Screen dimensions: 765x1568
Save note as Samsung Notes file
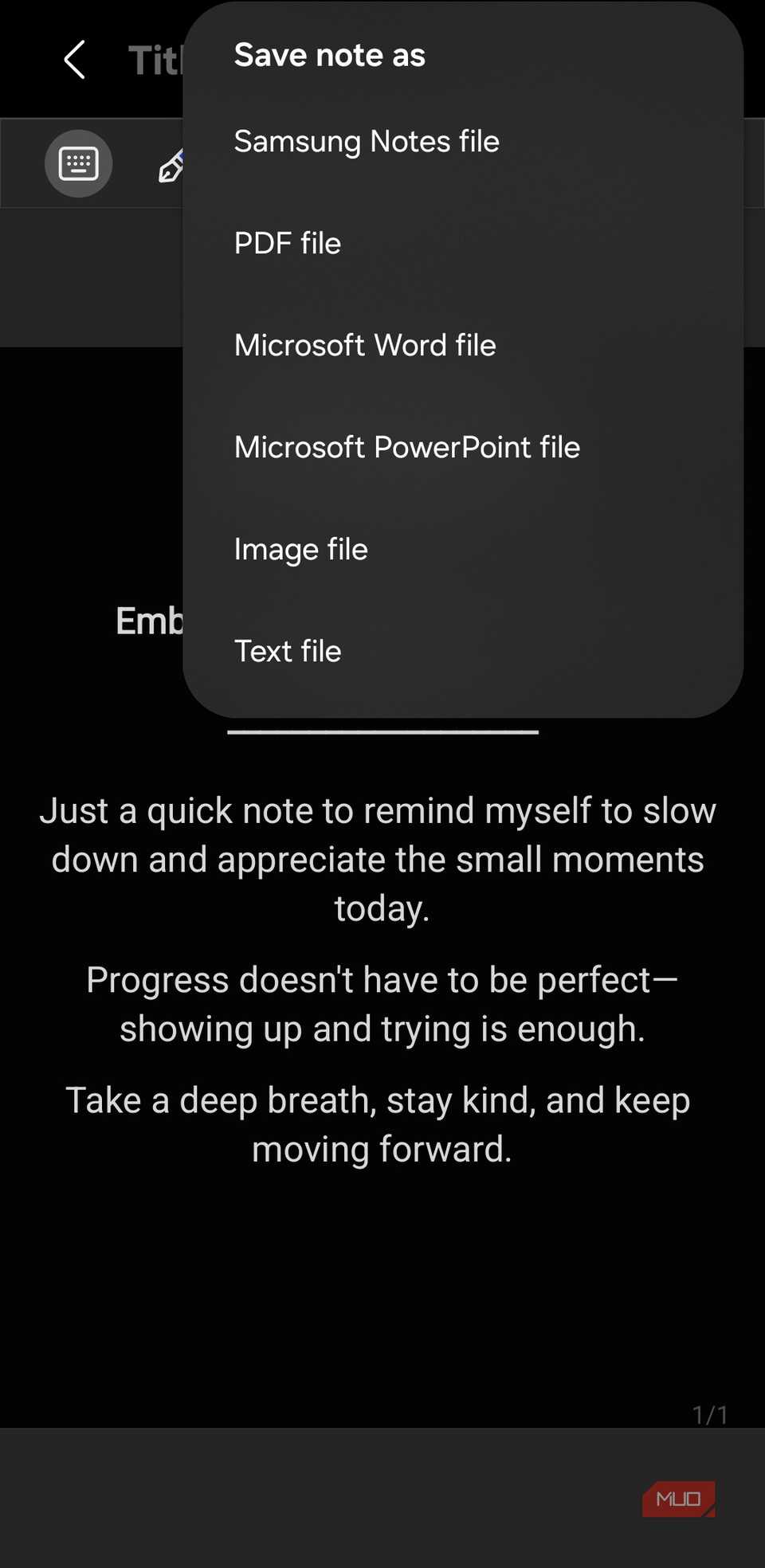coord(367,141)
